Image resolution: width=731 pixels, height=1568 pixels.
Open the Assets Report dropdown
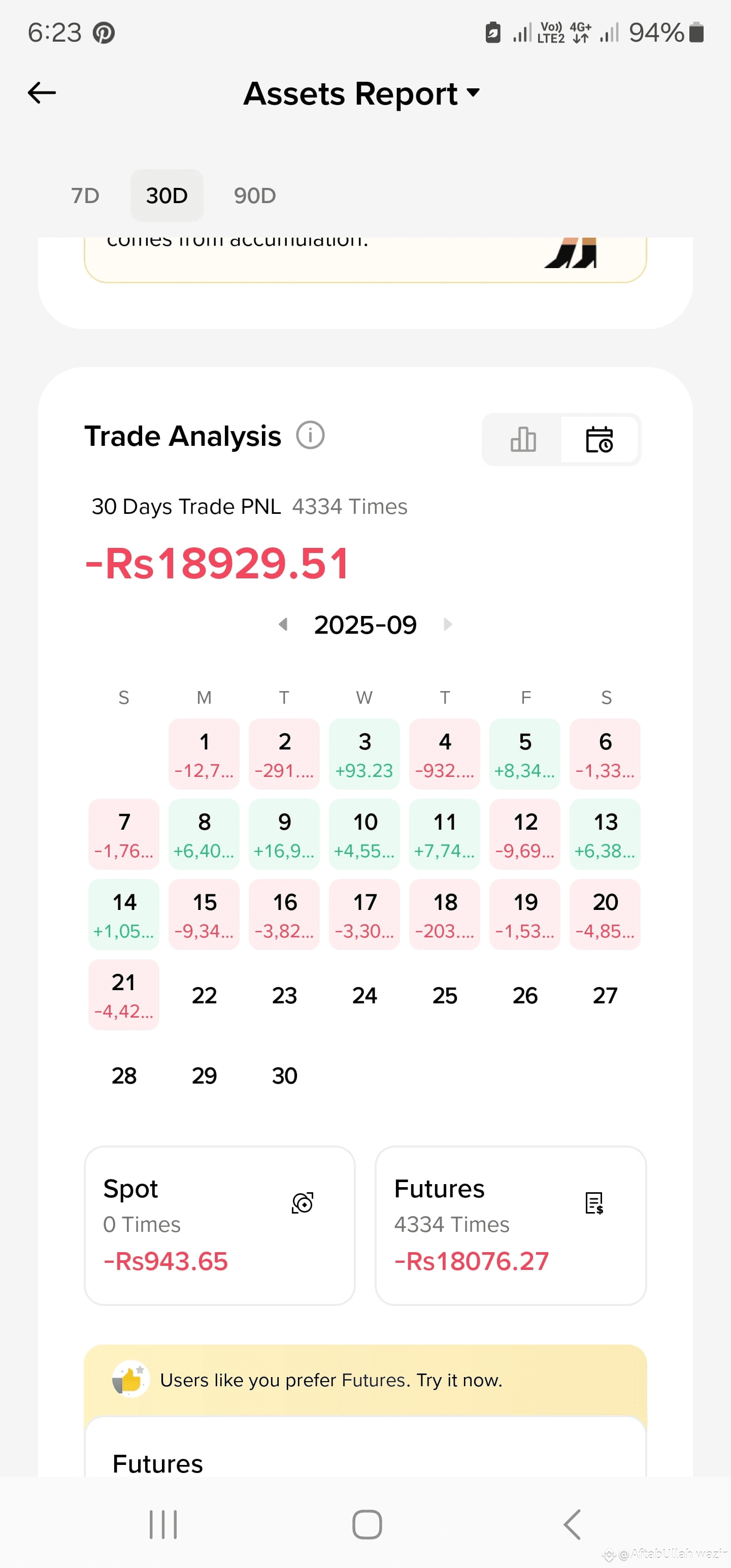coord(362,94)
